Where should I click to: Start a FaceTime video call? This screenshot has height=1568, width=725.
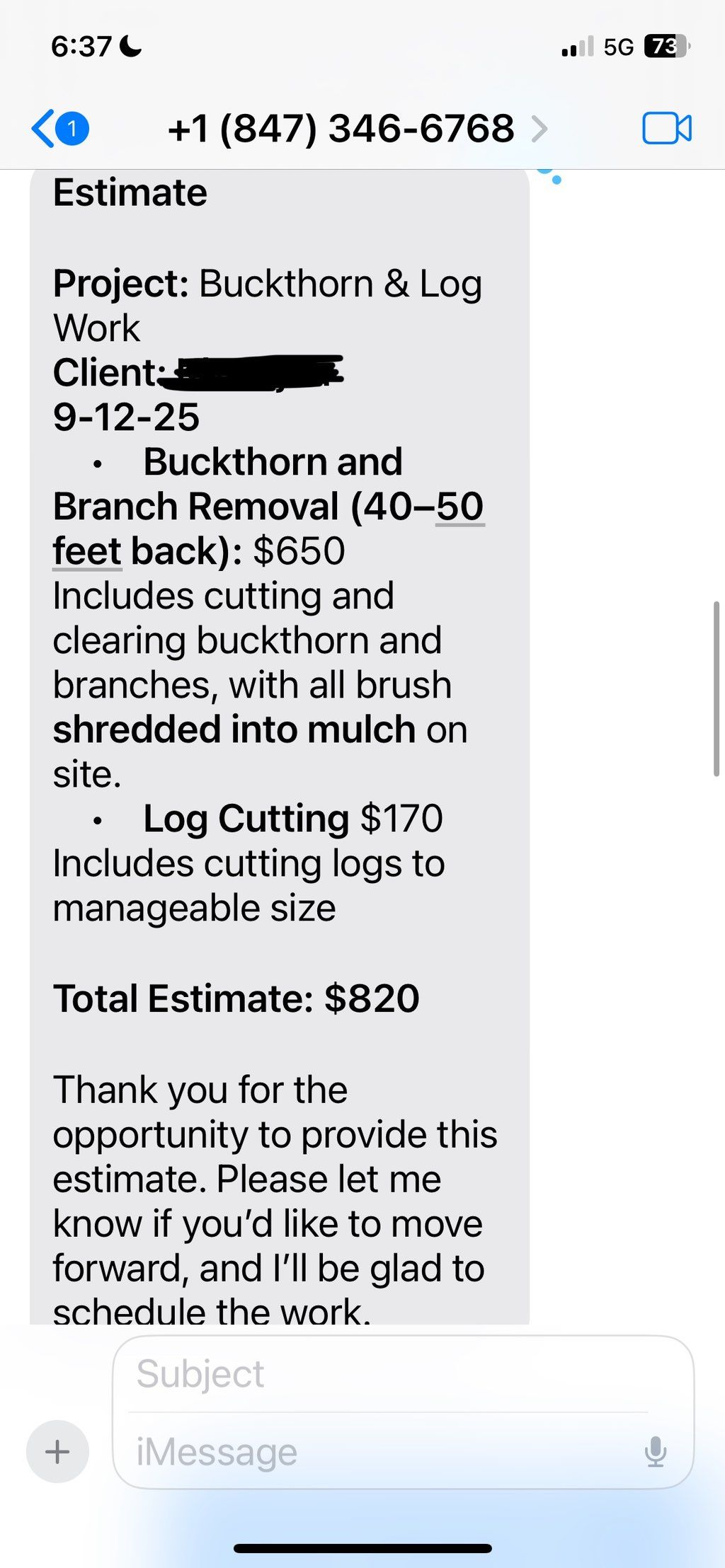666,129
